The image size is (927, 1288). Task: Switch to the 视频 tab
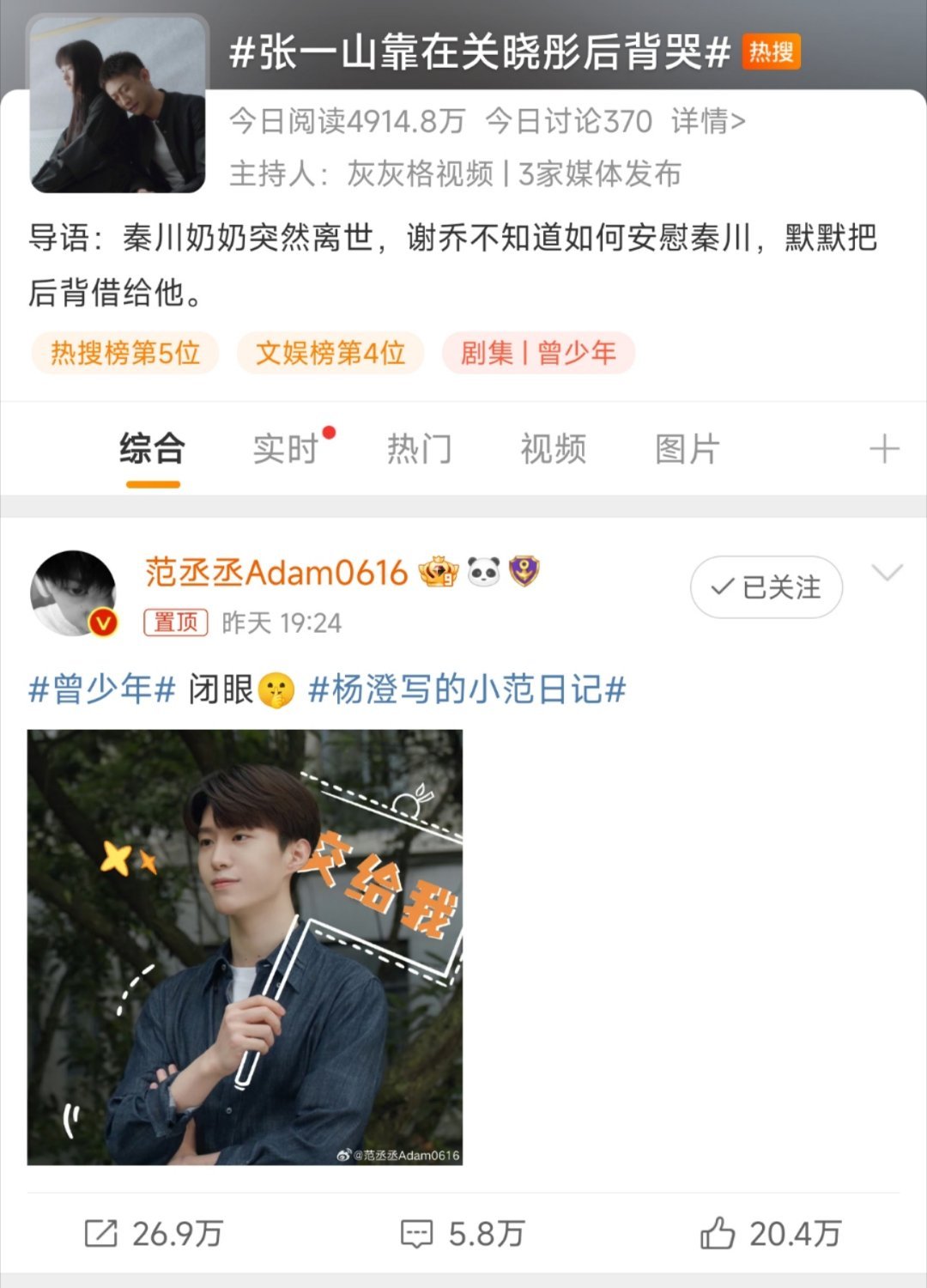(550, 447)
